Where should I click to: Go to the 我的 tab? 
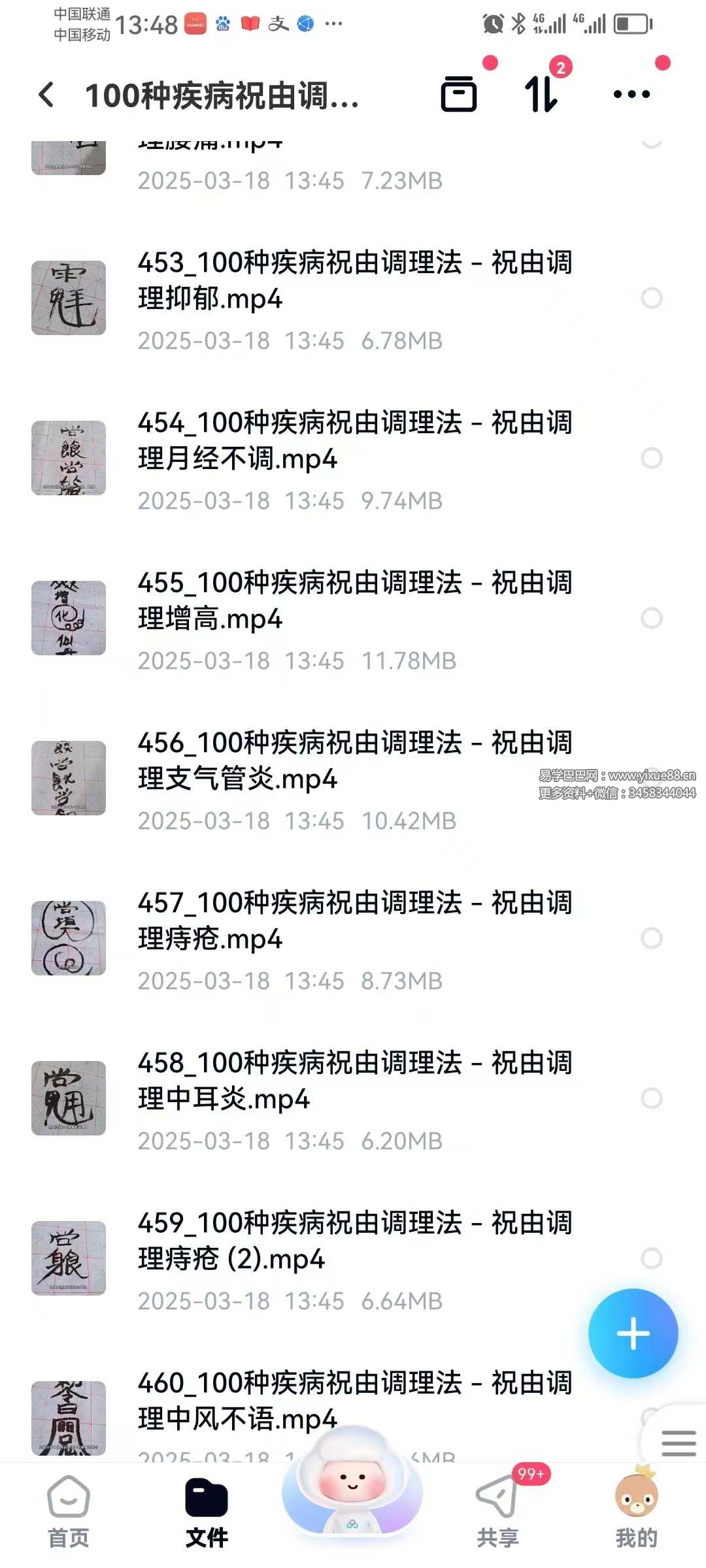pos(636,1511)
